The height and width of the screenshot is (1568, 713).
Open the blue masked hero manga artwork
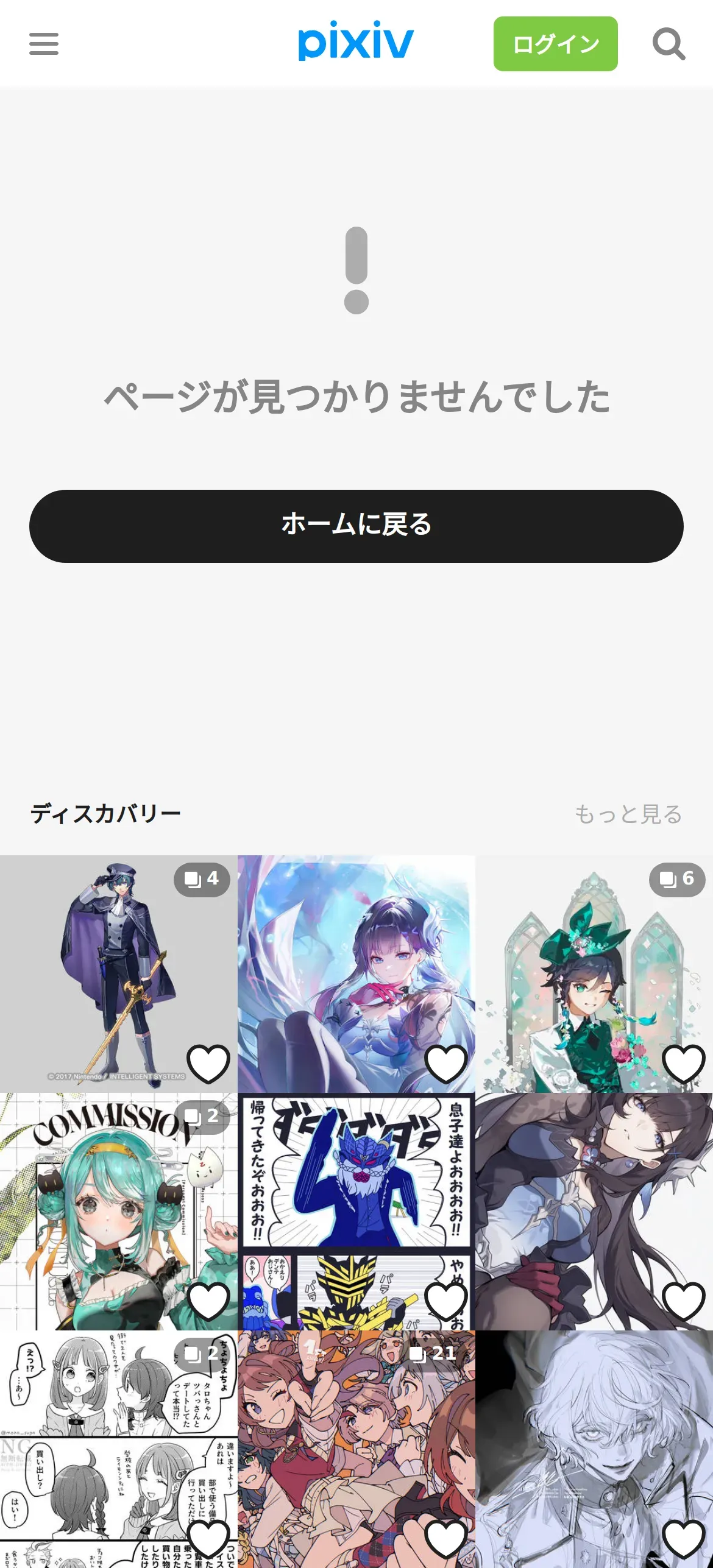(357, 1211)
